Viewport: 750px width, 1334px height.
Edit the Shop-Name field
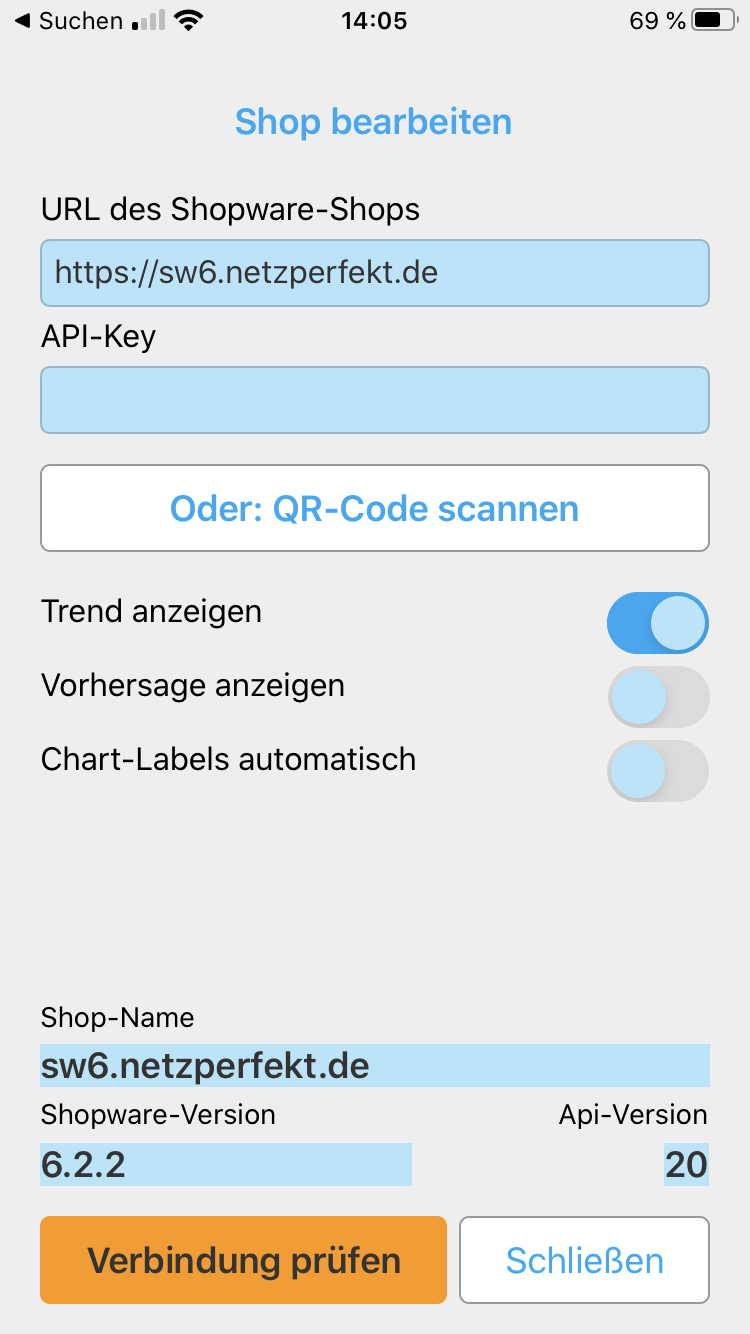pyautogui.click(x=375, y=1065)
